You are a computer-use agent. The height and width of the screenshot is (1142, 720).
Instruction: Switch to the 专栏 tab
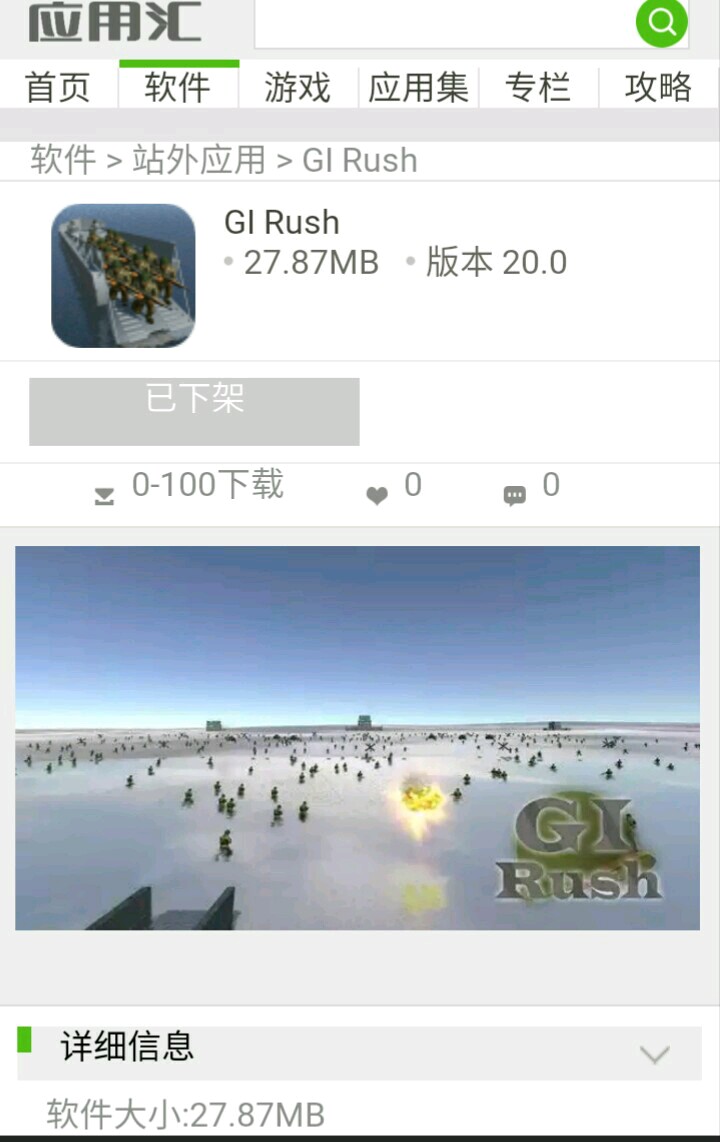point(538,87)
